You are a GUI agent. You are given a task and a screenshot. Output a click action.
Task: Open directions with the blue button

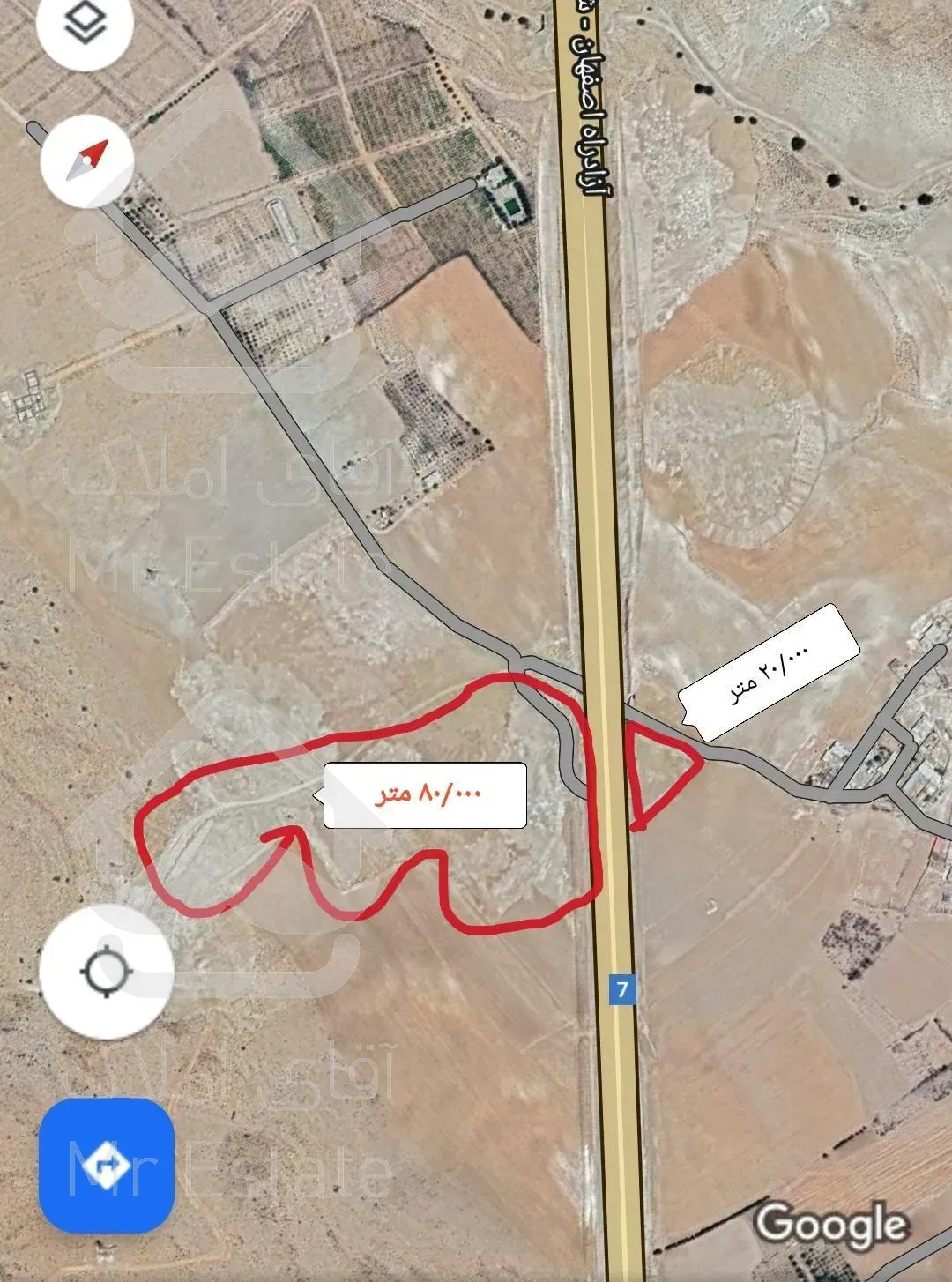(107, 1165)
